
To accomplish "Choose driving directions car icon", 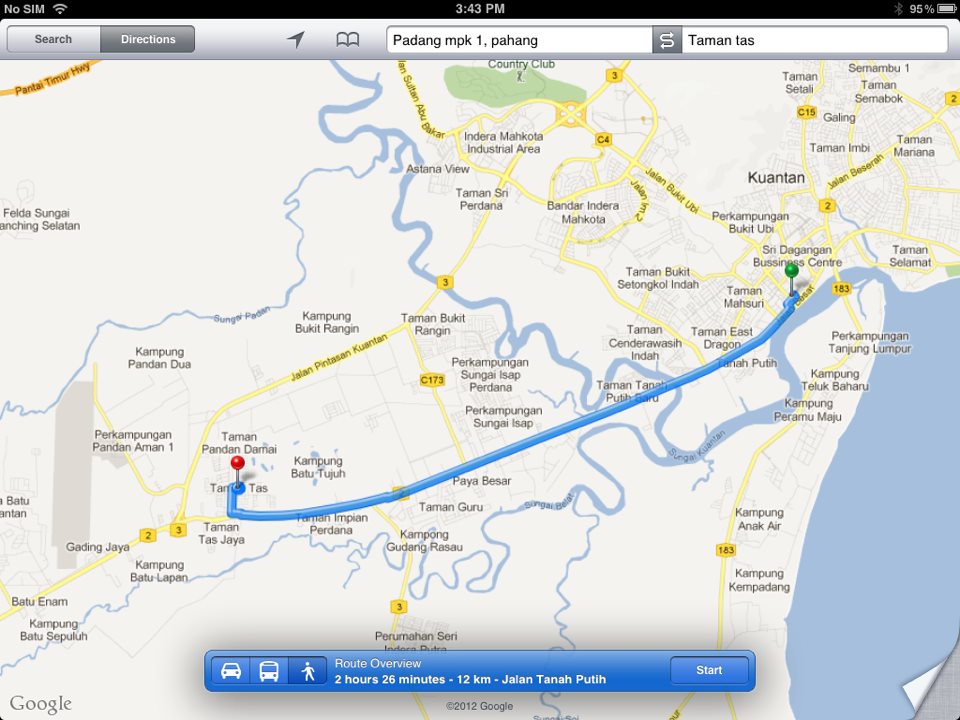I will [x=231, y=671].
